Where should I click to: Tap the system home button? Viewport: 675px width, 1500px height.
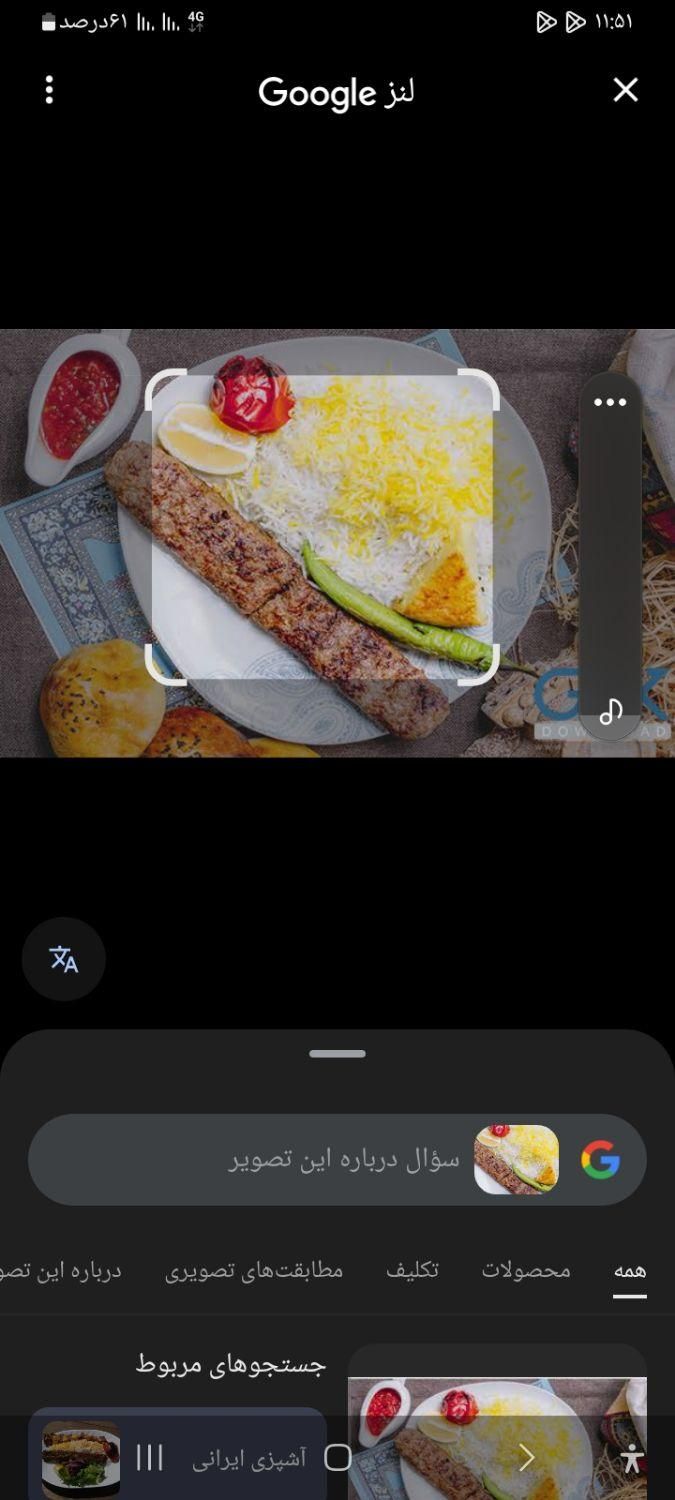(338, 1458)
